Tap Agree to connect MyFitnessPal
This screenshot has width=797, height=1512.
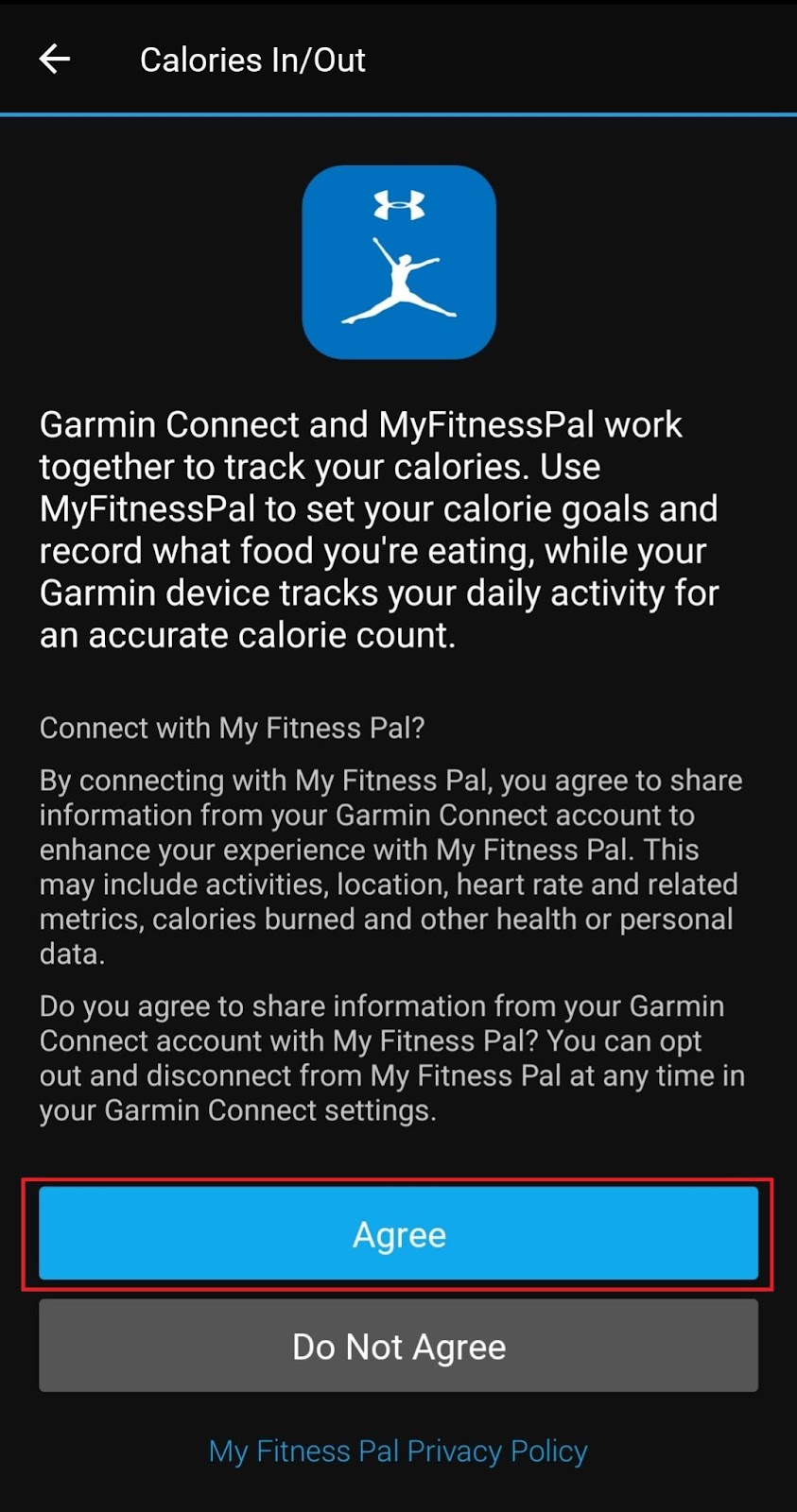pyautogui.click(x=398, y=1233)
